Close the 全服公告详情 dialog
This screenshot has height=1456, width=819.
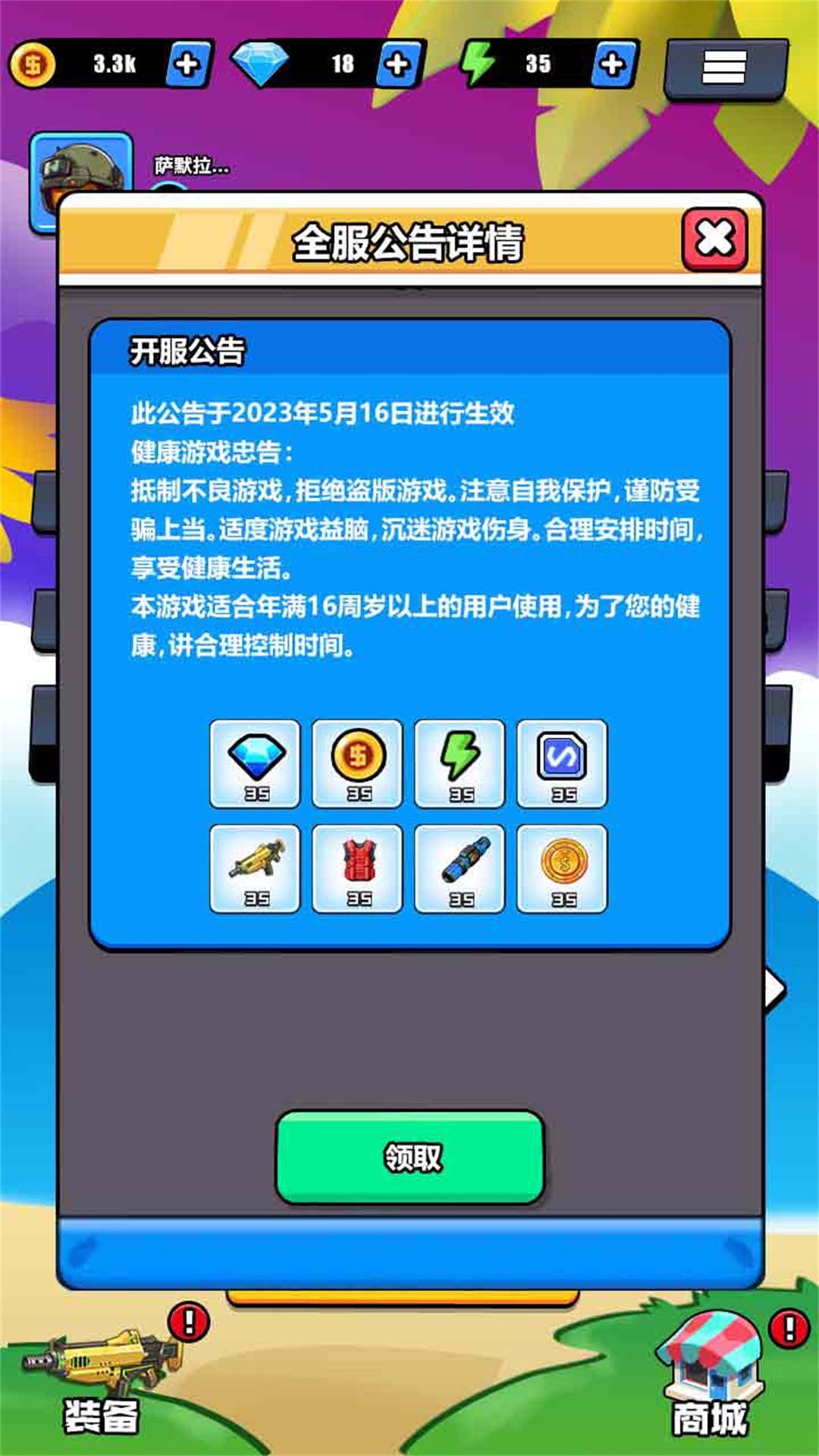click(x=714, y=240)
